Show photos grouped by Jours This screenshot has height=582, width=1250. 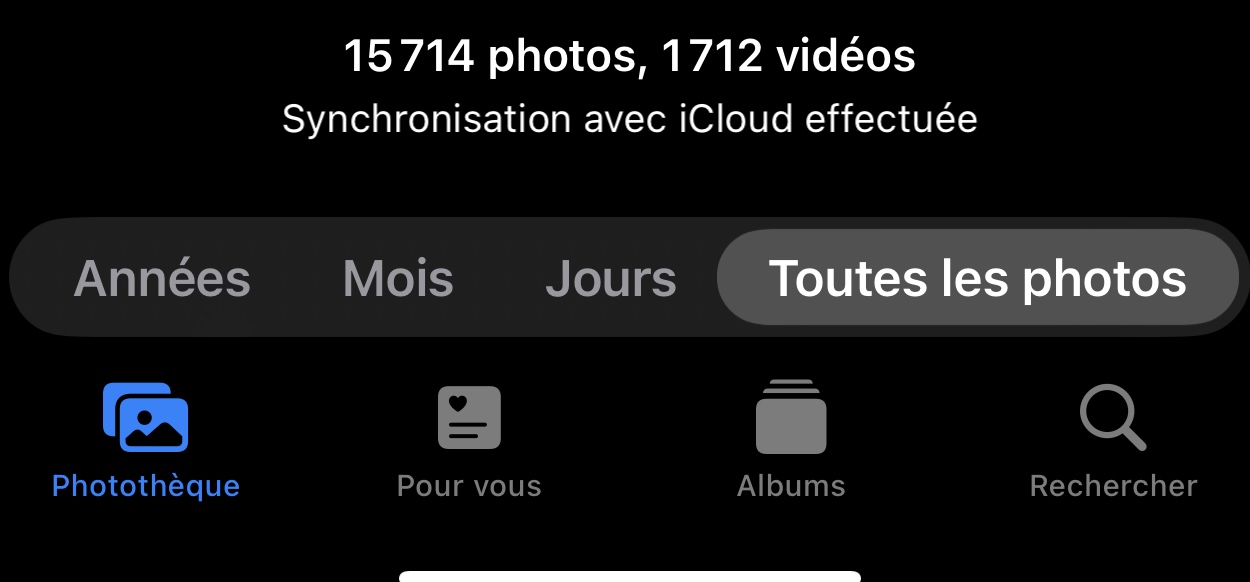pos(610,278)
